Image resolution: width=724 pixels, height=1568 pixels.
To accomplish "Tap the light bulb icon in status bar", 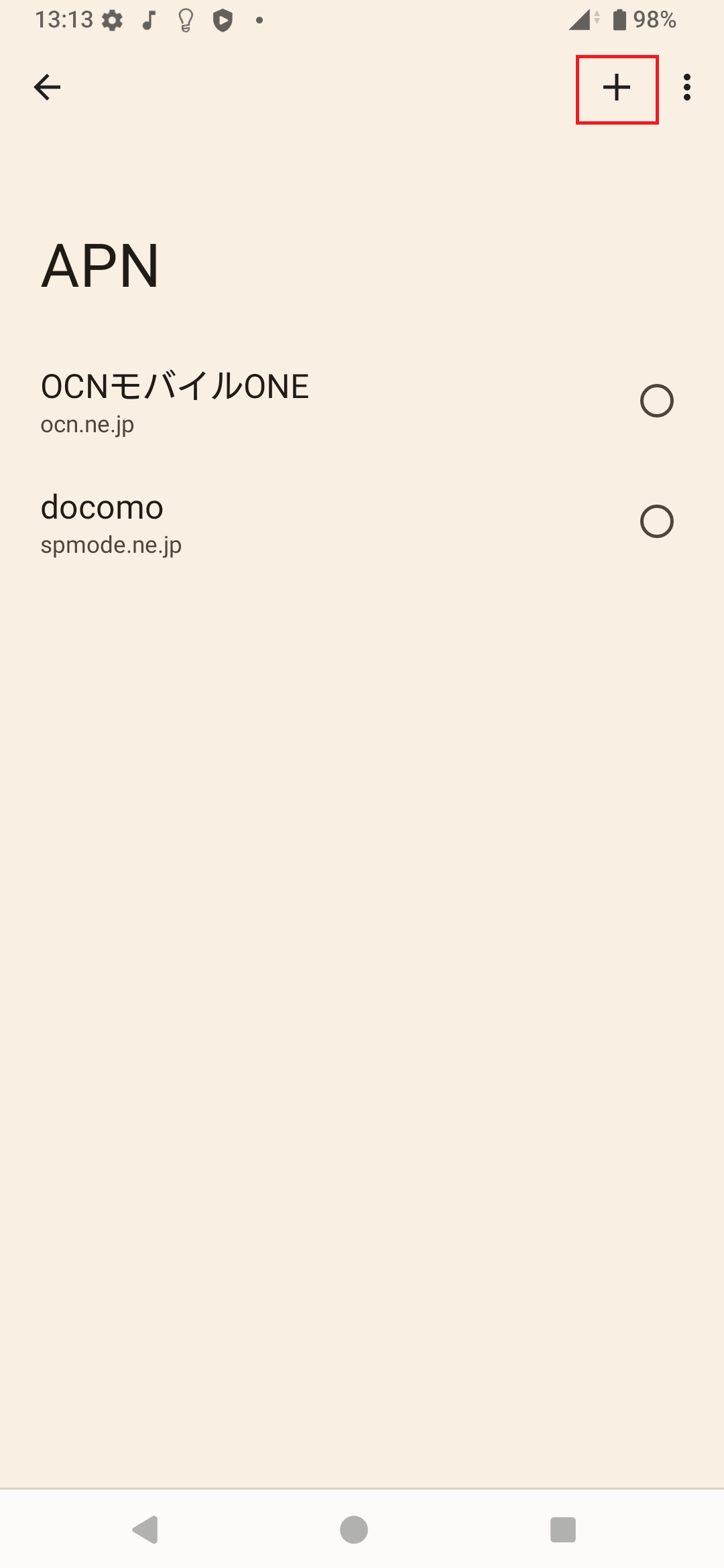I will [x=185, y=20].
